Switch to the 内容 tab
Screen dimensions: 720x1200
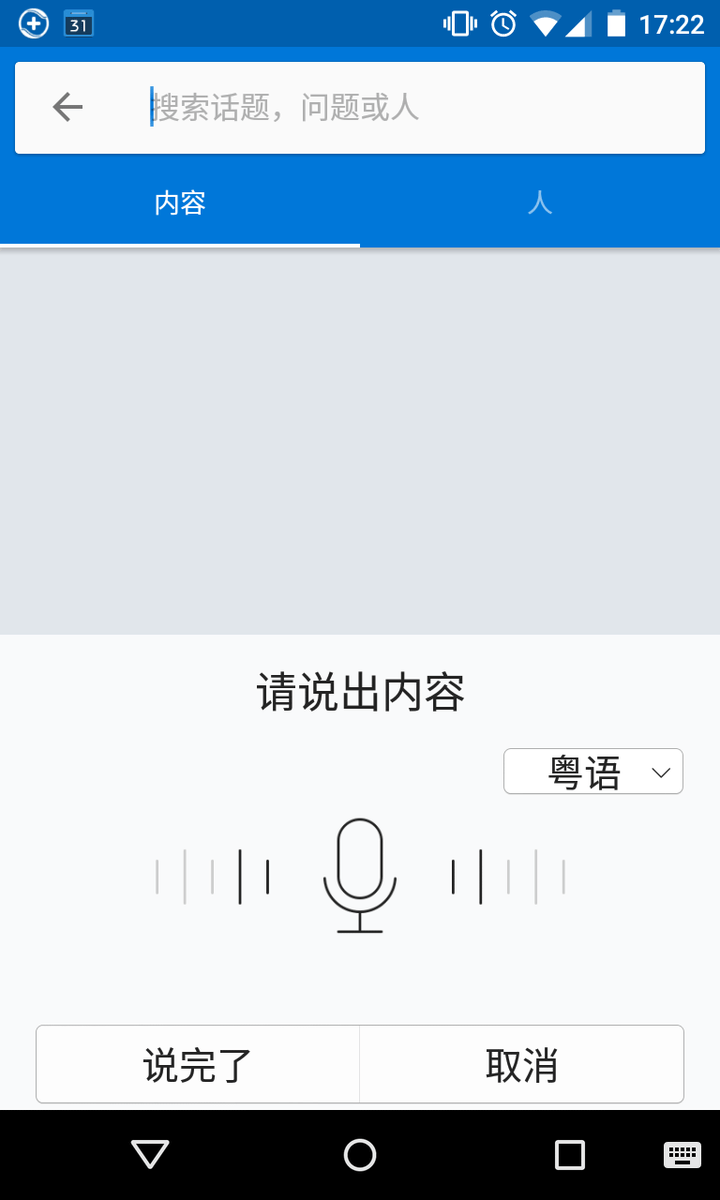180,204
